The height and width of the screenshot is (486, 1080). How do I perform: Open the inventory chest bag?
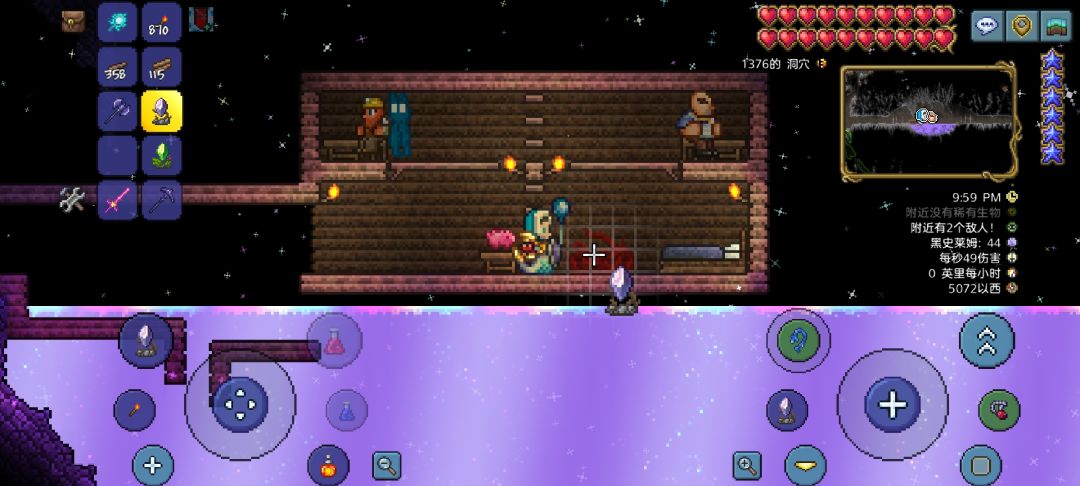[x=72, y=21]
